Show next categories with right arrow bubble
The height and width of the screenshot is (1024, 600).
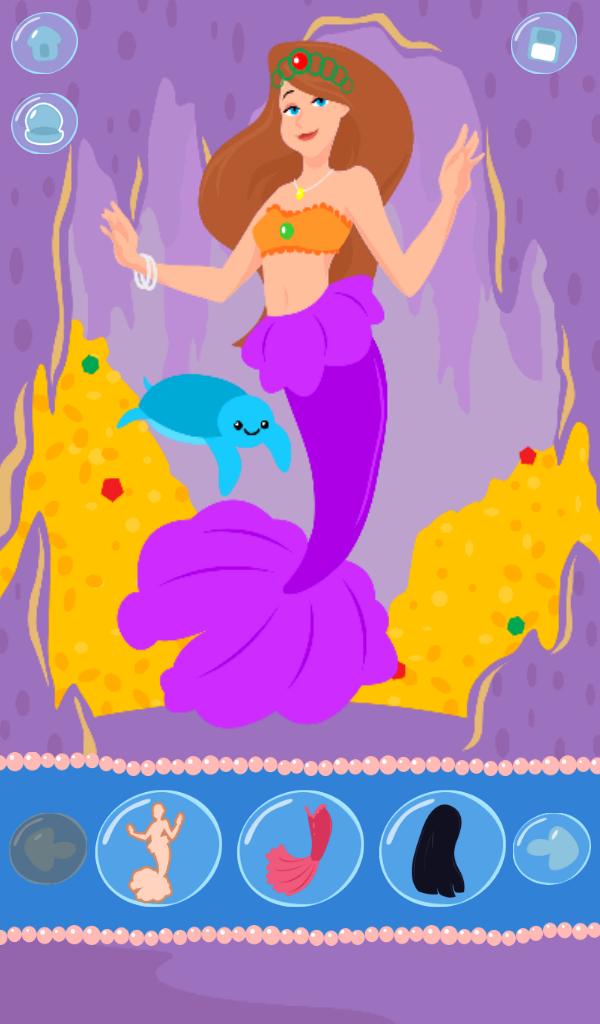point(551,848)
